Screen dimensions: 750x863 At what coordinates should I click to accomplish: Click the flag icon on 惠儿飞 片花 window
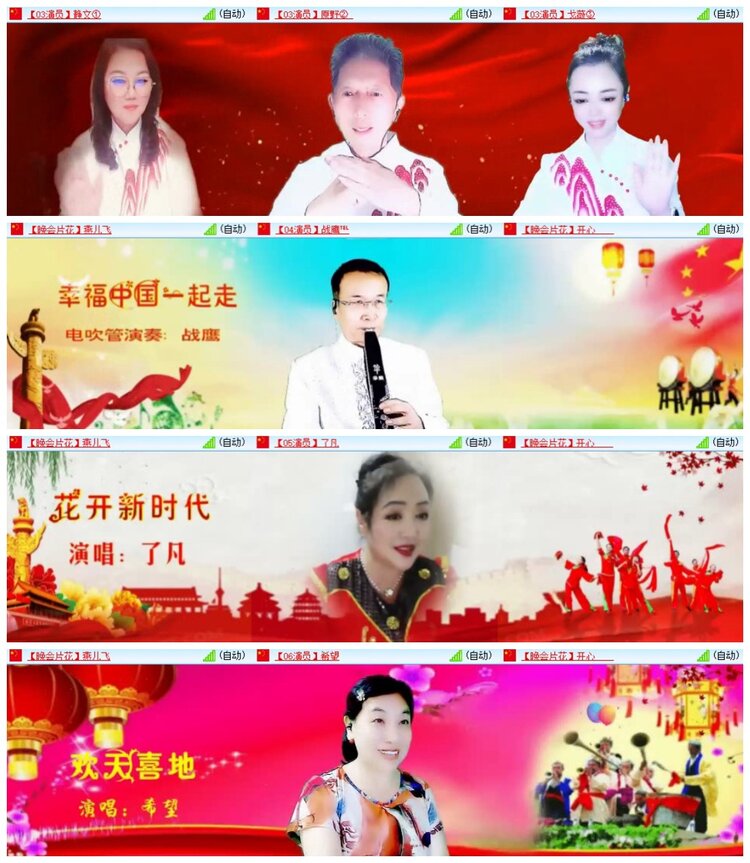click(17, 227)
